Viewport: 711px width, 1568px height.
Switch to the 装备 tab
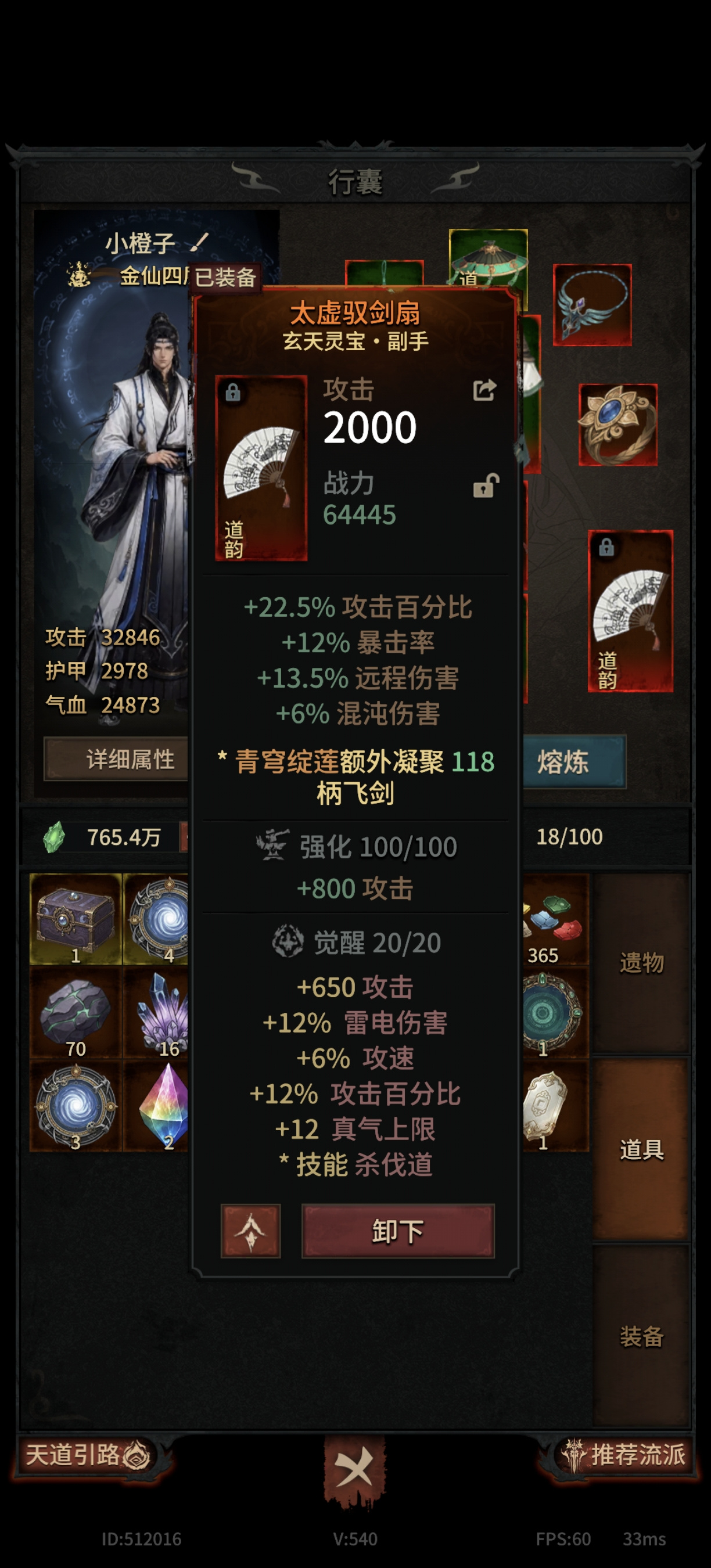pos(641,1336)
